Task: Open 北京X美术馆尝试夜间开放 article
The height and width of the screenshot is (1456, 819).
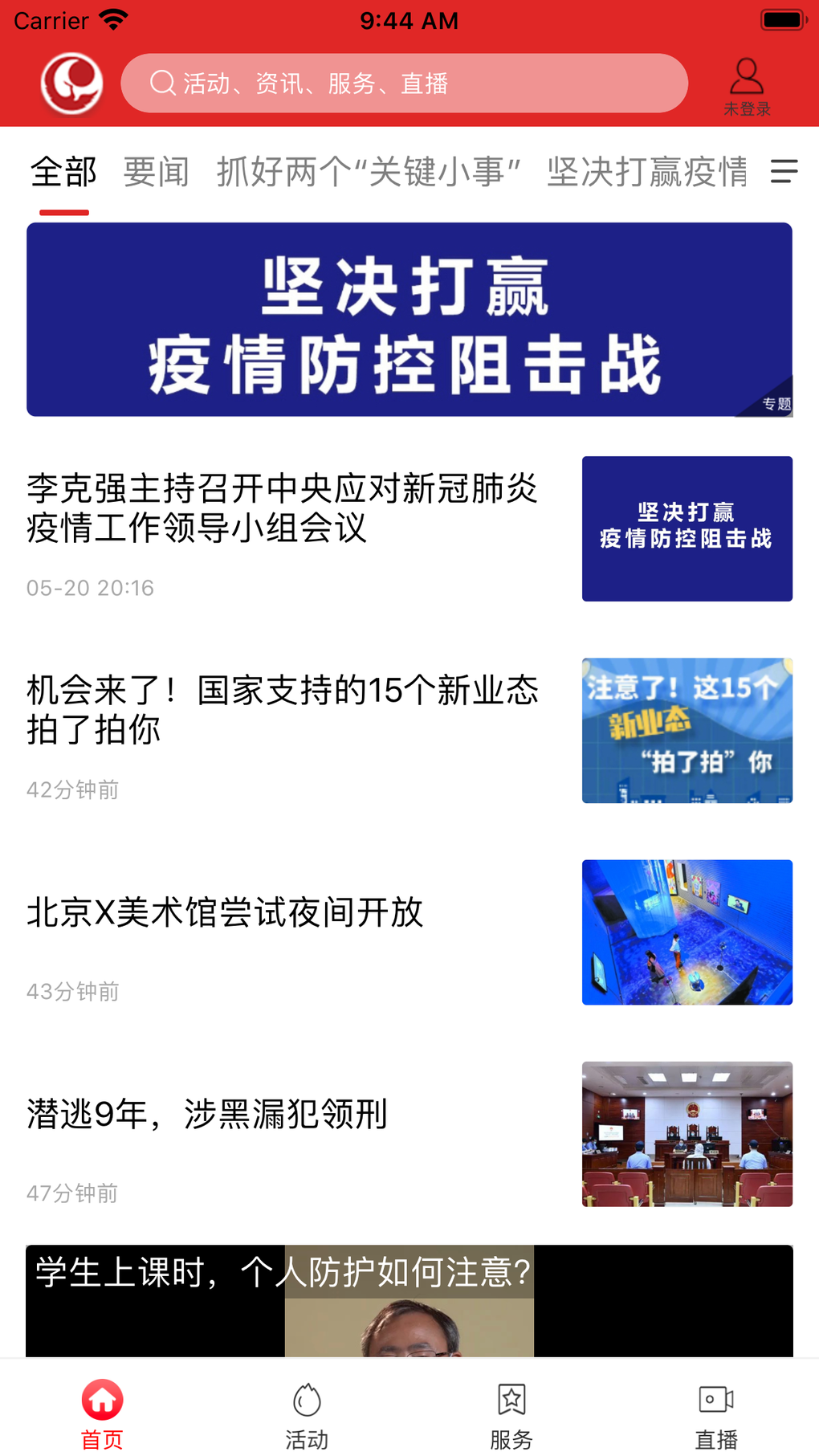Action: pos(226,913)
